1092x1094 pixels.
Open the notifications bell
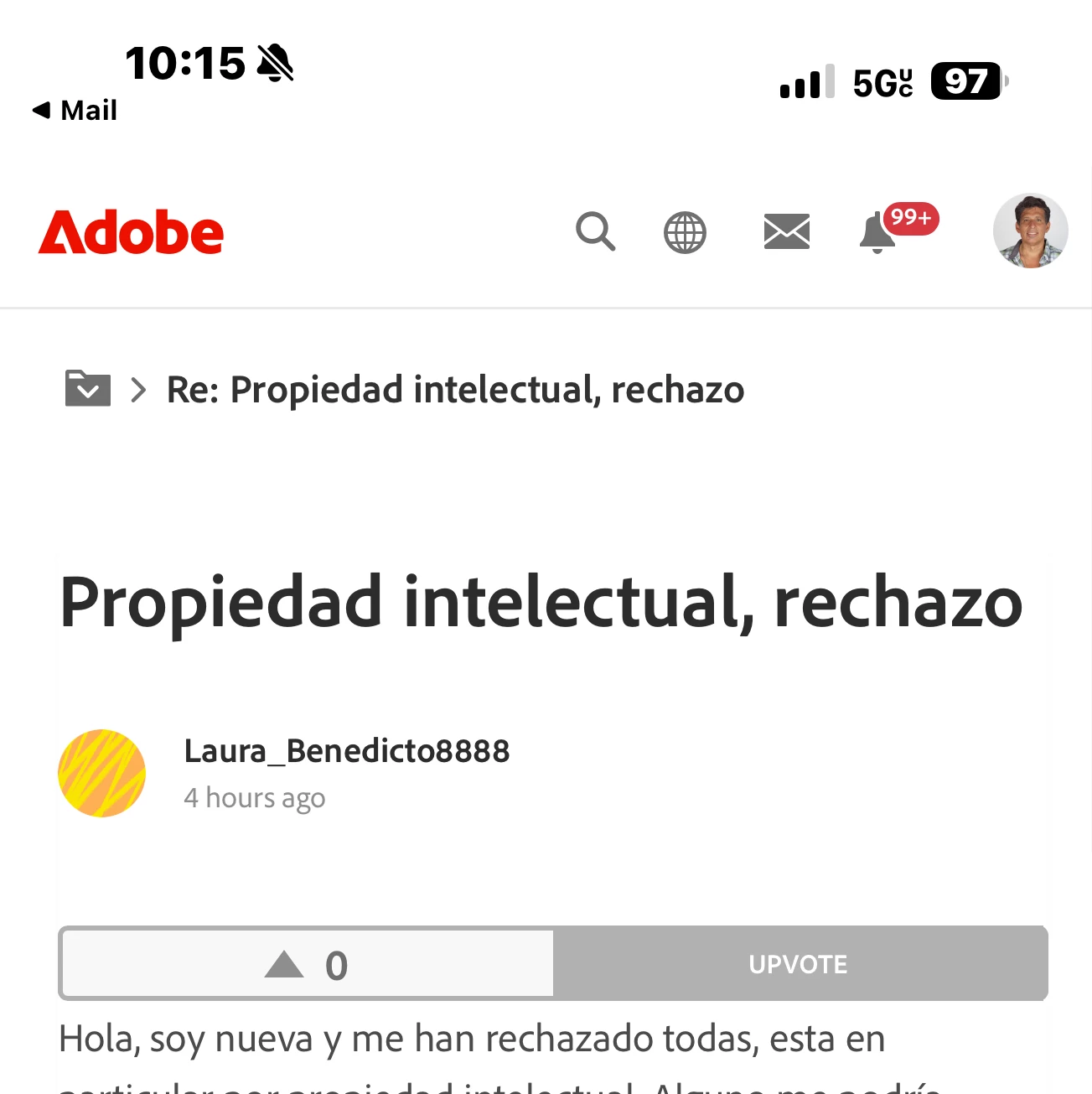(x=878, y=232)
